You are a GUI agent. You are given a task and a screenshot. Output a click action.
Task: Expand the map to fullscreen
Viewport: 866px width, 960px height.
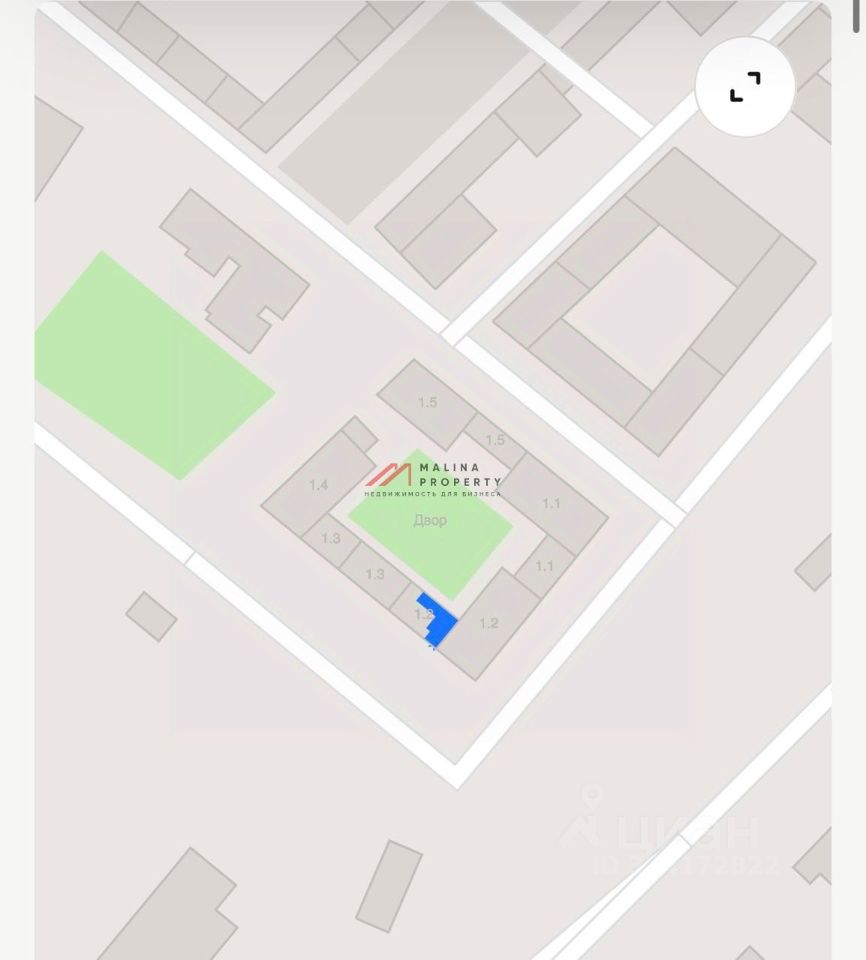(x=745, y=88)
